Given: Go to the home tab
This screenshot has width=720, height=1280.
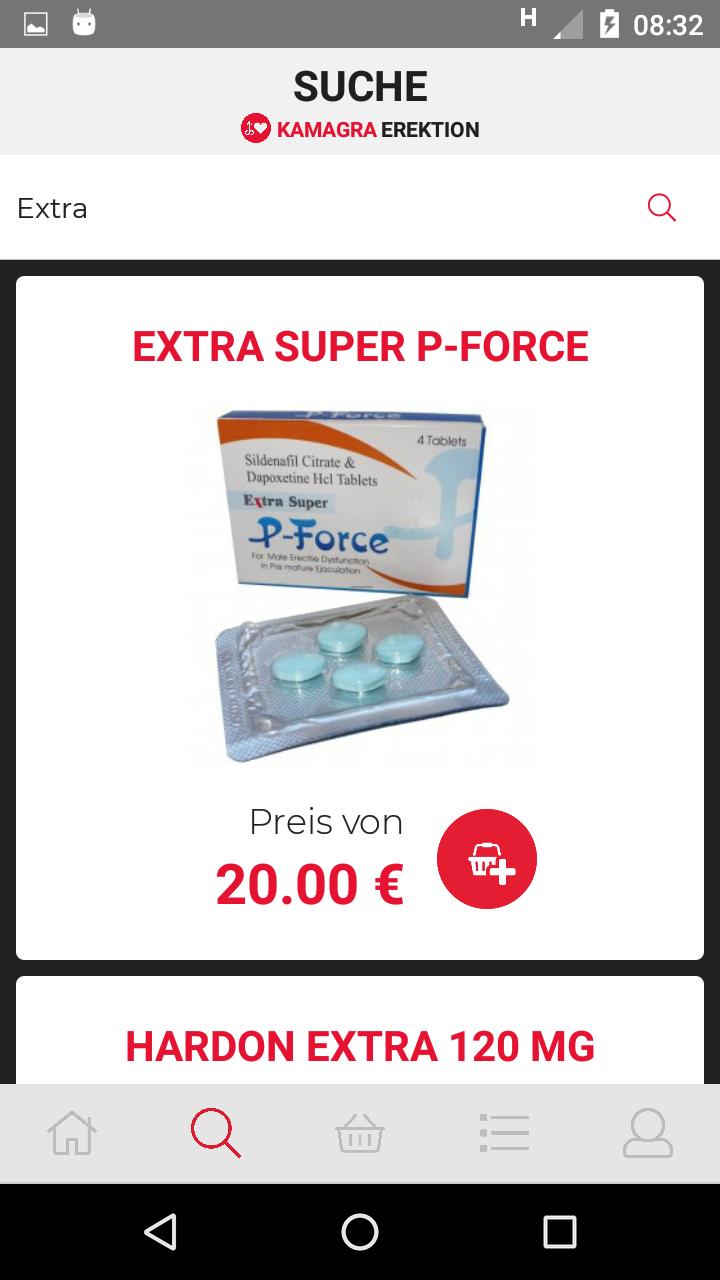Looking at the screenshot, I should [72, 1134].
